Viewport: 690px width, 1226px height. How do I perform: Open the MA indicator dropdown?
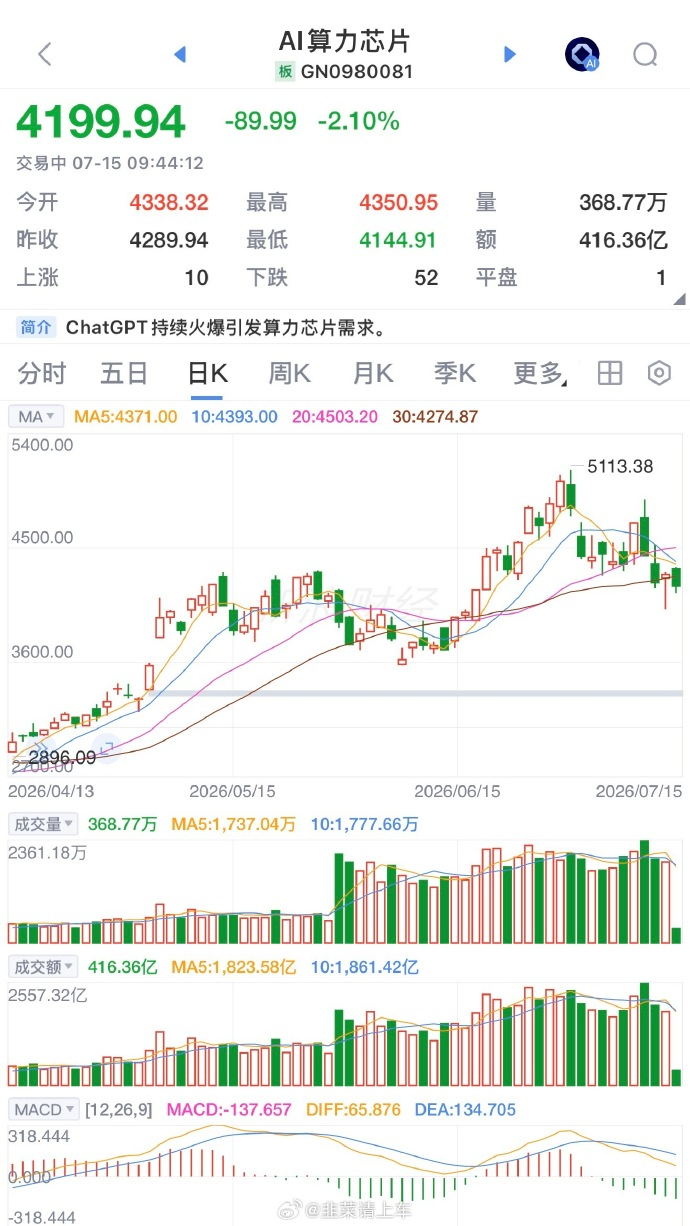click(x=37, y=416)
